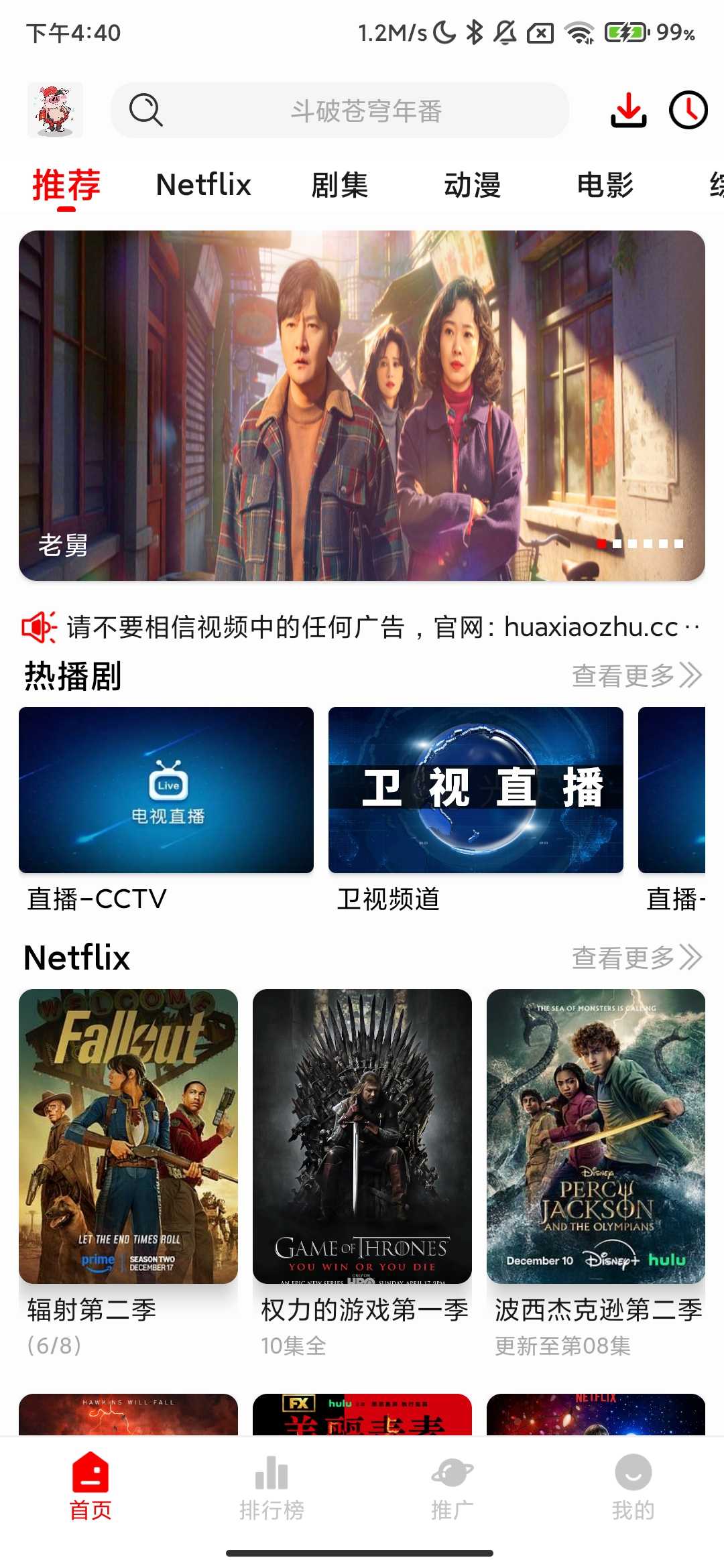This screenshot has width=724, height=1568.
Task: View more in 热播剧 section
Action: [x=636, y=675]
